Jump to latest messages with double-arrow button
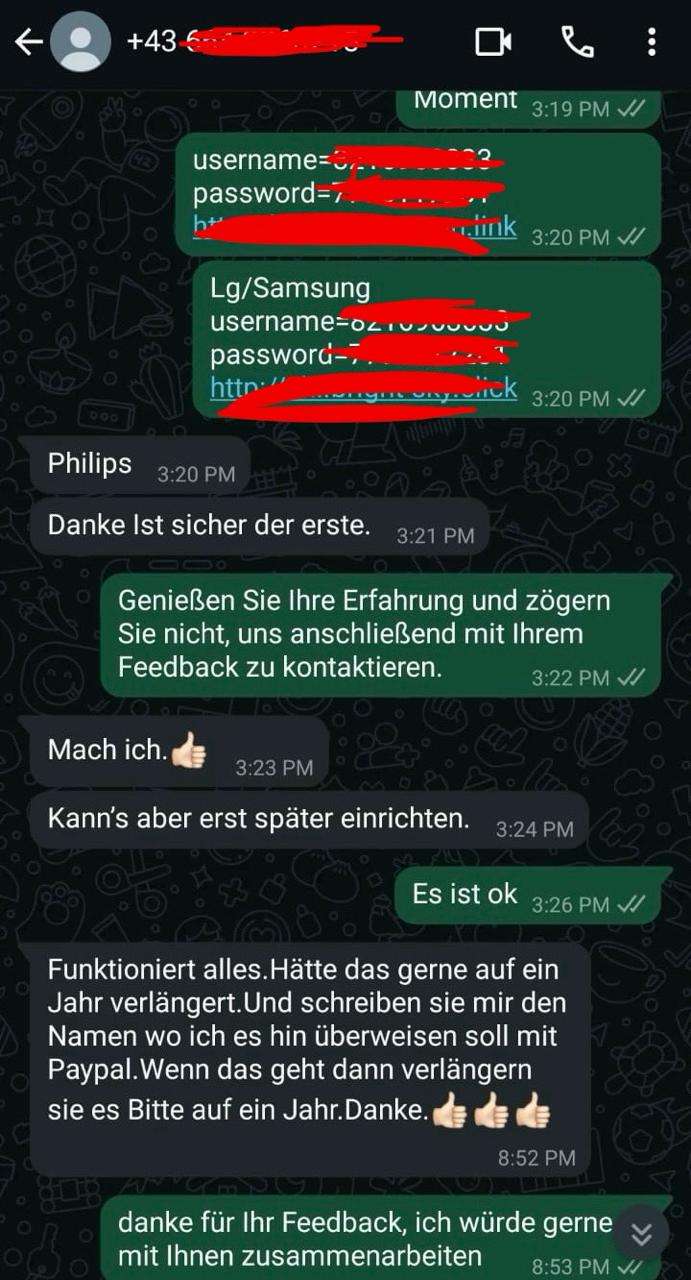This screenshot has width=691, height=1280. click(x=641, y=1234)
